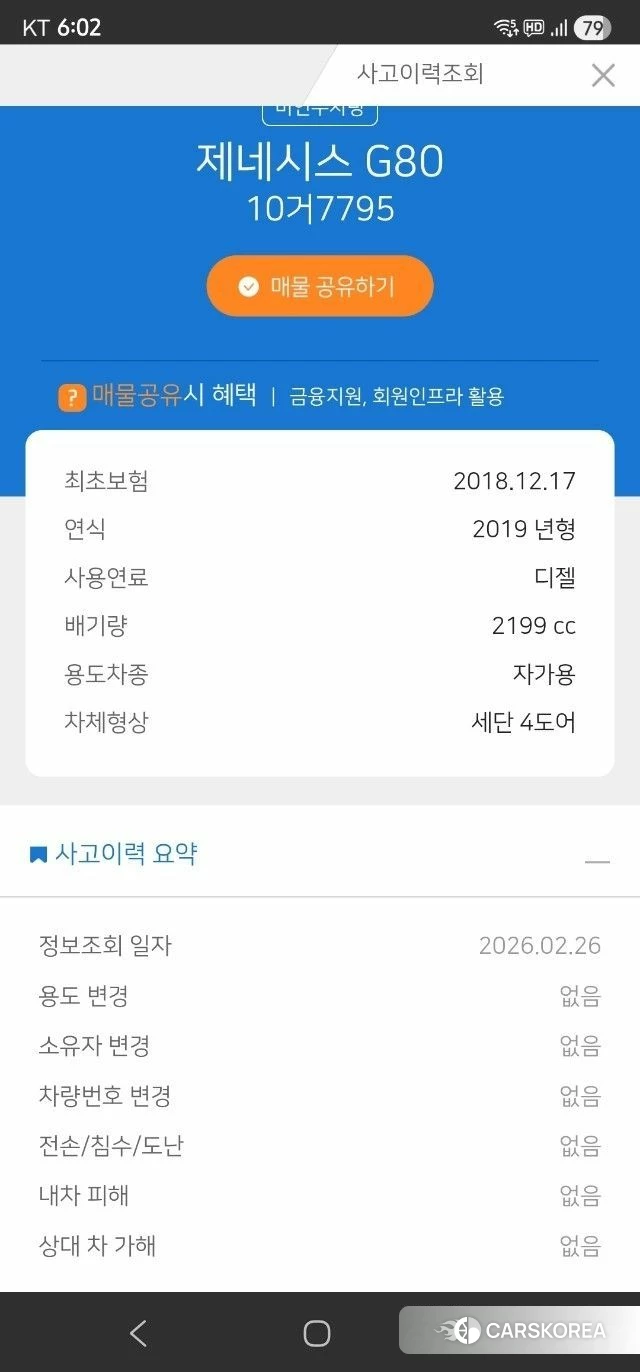
Task: Open the 매물공유시 혜택 help info
Action: (x=72, y=397)
